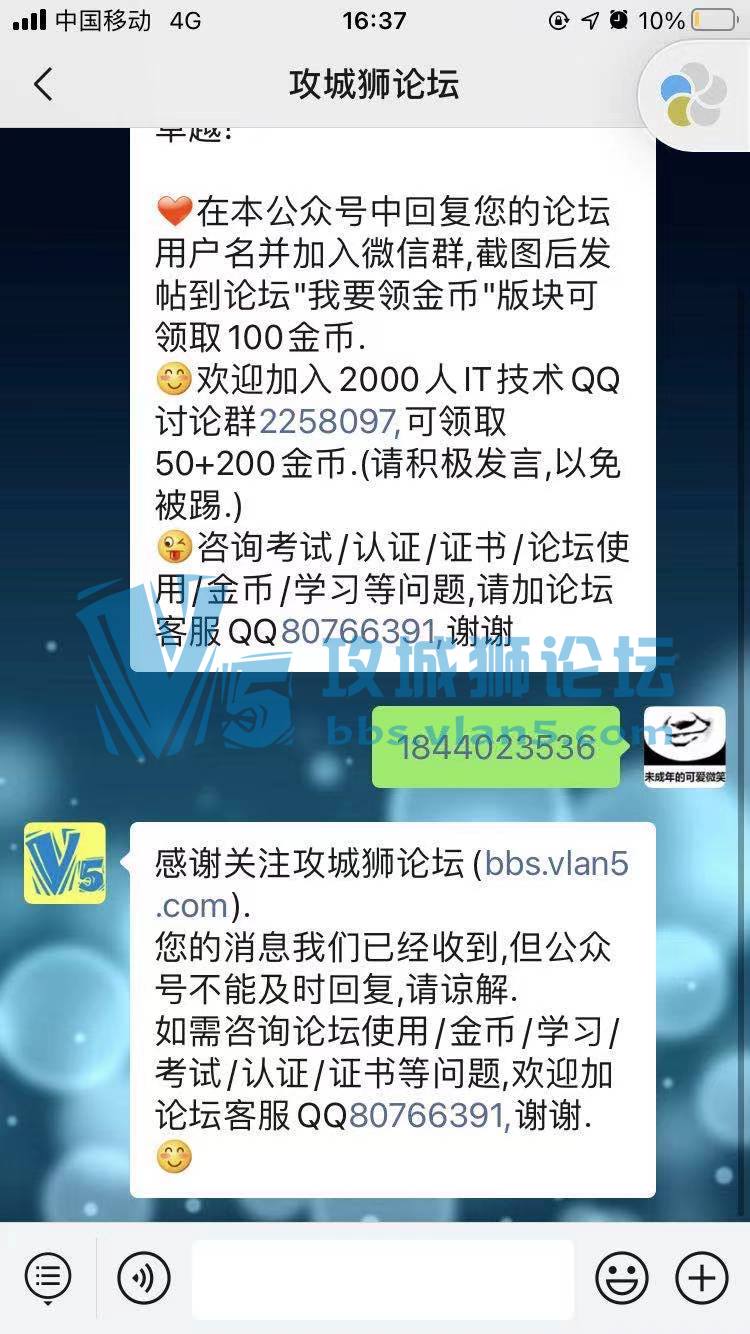This screenshot has height=1334, width=750.
Task: Tap QQ number 80766391 after 请加论坛客服
Action: 359,631
